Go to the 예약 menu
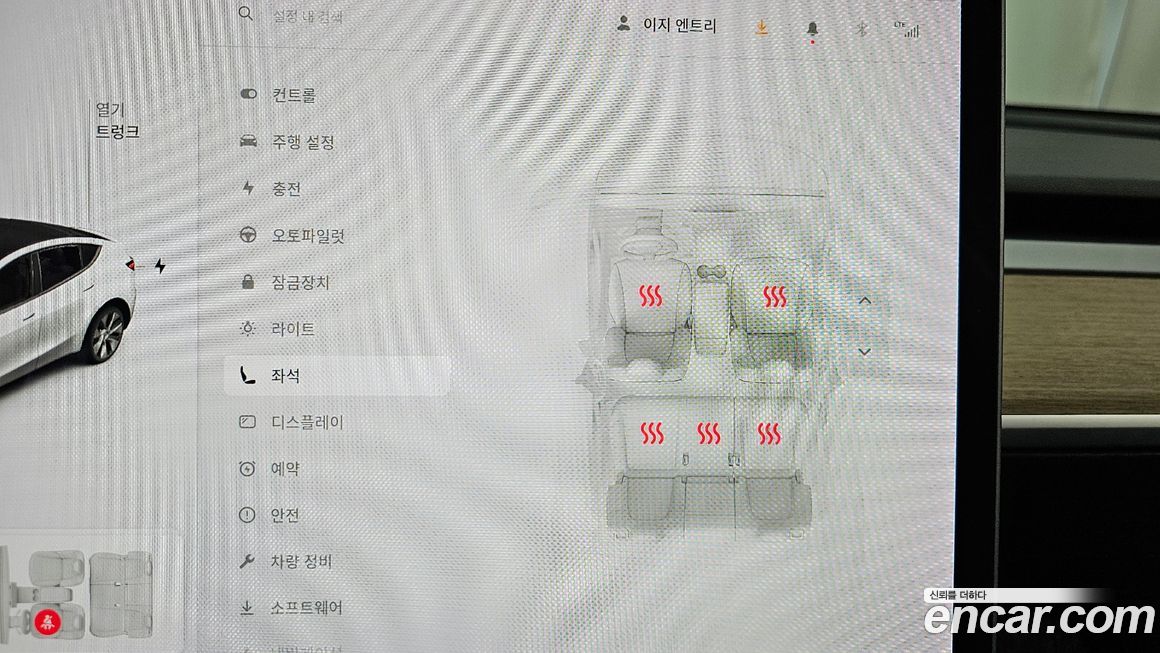Viewport: 1160px width, 653px height. coord(284,469)
